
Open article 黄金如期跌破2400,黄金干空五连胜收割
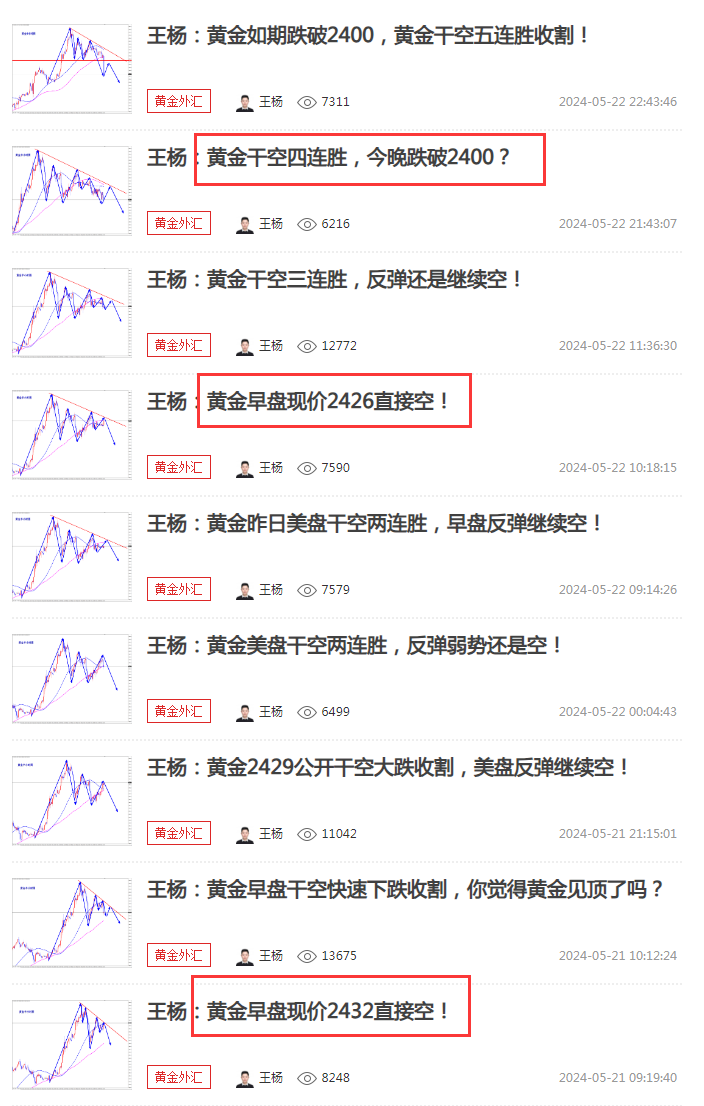click(x=369, y=36)
